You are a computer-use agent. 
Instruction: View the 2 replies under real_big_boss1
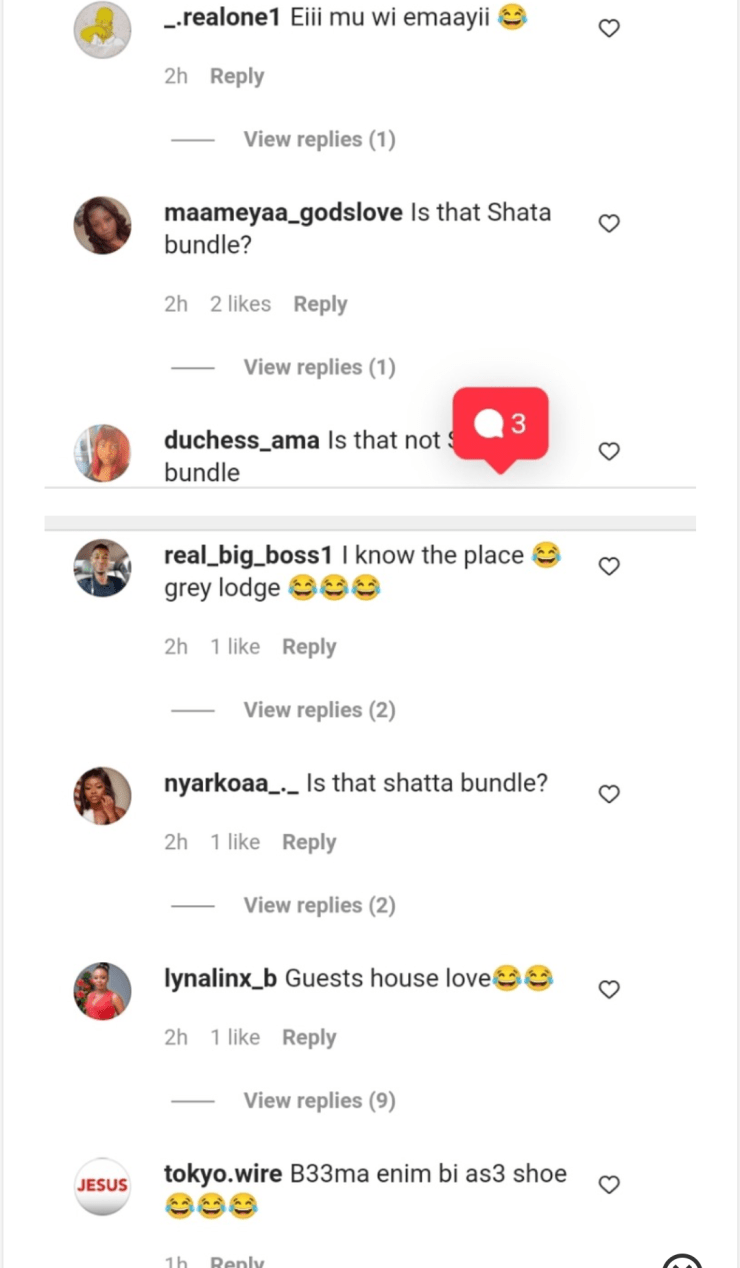pos(319,711)
